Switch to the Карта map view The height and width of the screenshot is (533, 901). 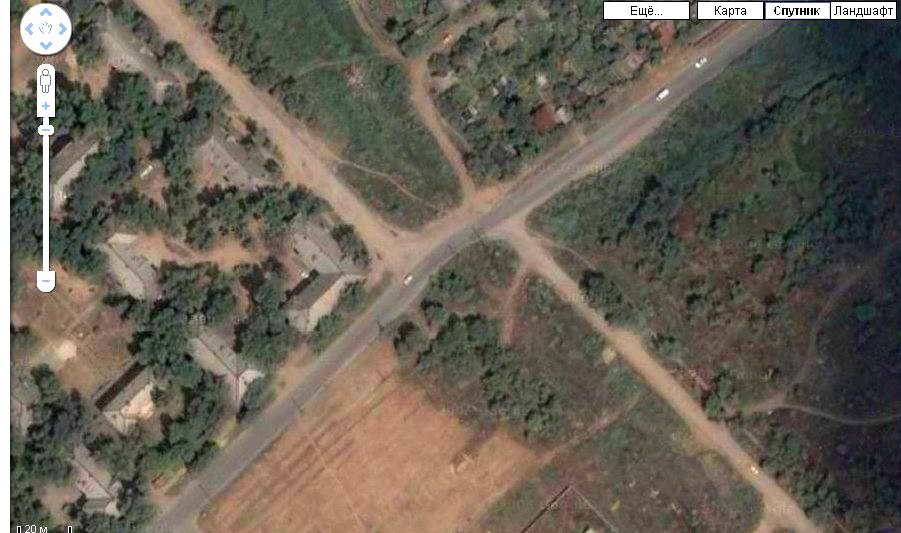(x=730, y=11)
